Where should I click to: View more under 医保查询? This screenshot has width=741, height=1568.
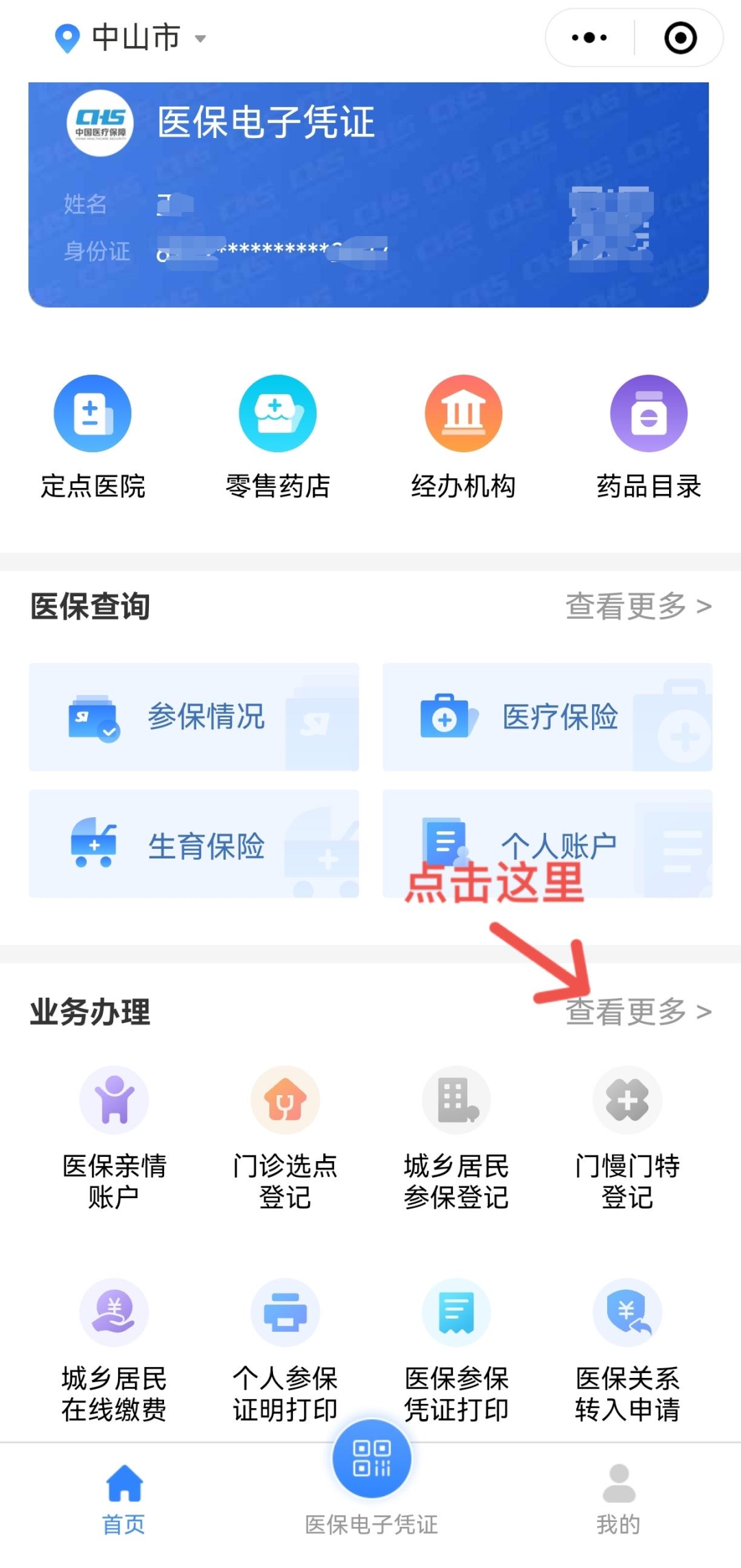638,607
